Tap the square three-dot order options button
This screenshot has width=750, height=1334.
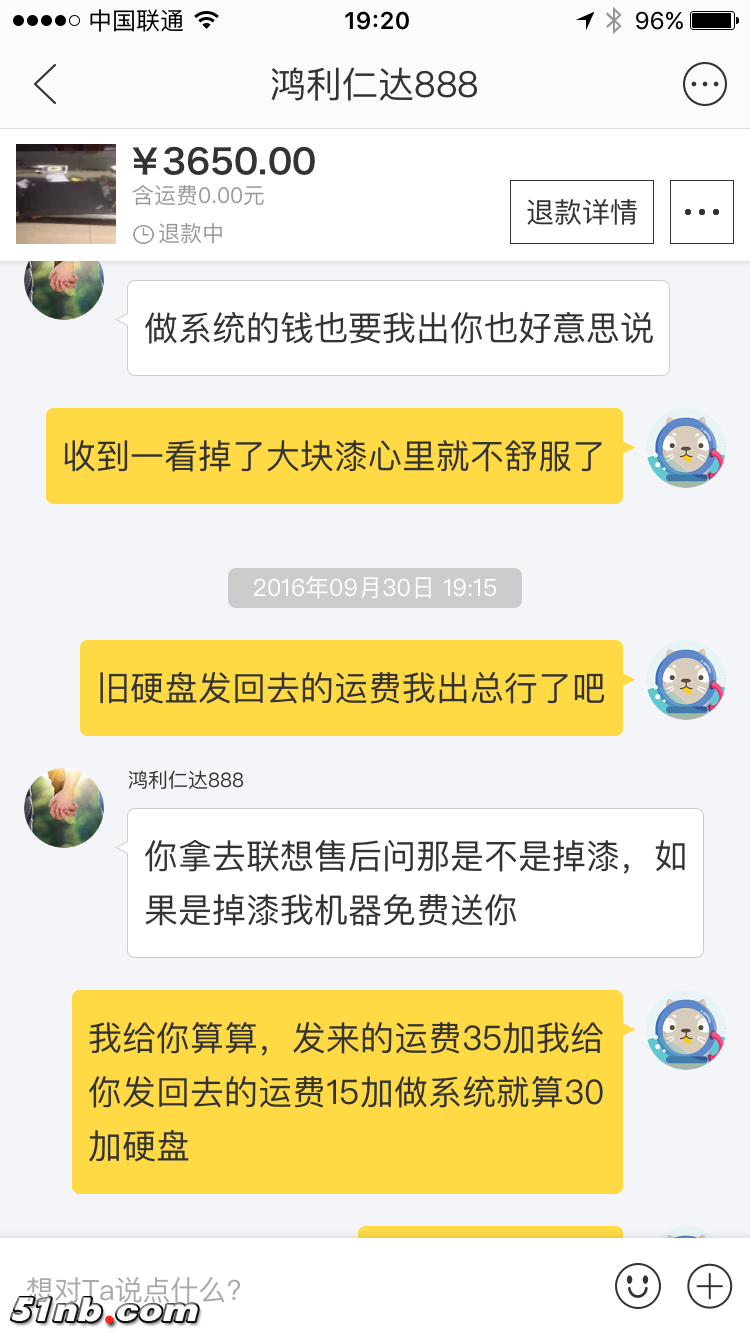pyautogui.click(x=701, y=212)
